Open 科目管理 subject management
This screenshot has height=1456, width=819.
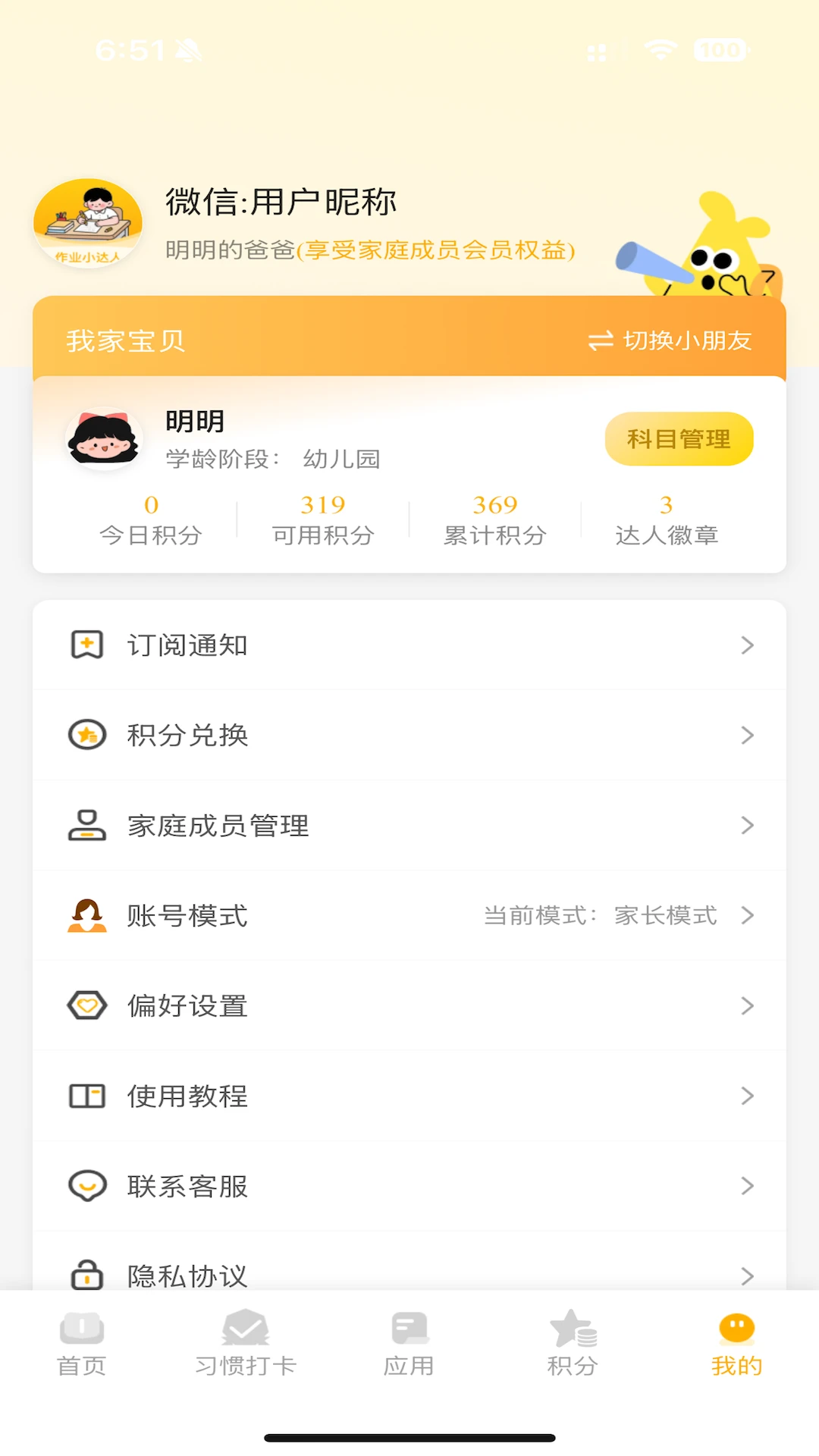[679, 439]
